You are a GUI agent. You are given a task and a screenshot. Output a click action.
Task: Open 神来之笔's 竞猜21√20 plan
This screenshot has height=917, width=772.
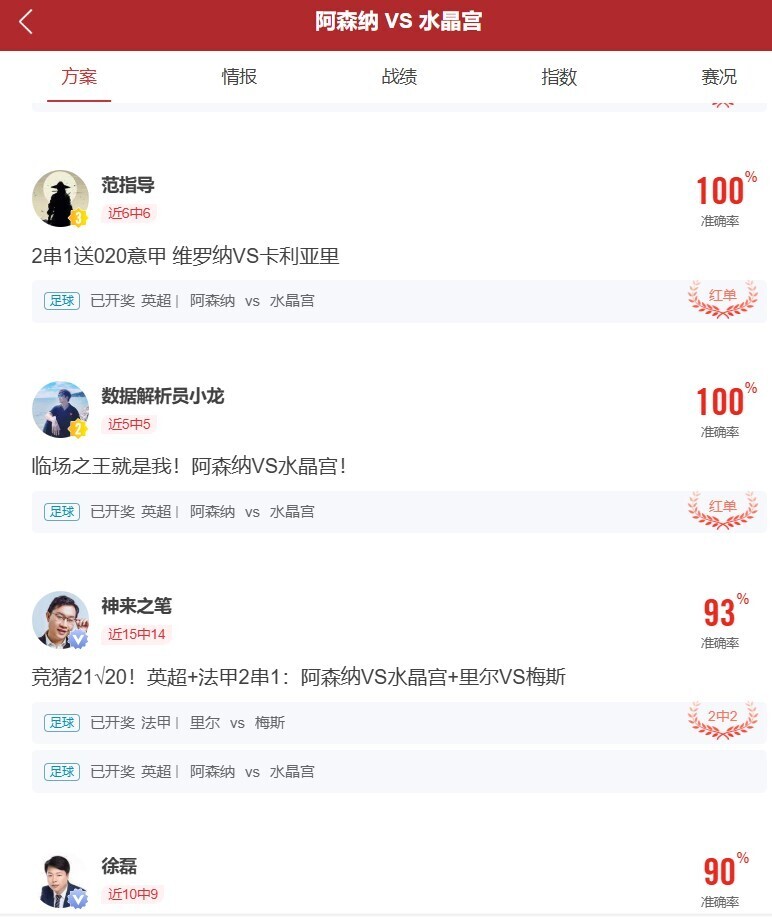299,678
